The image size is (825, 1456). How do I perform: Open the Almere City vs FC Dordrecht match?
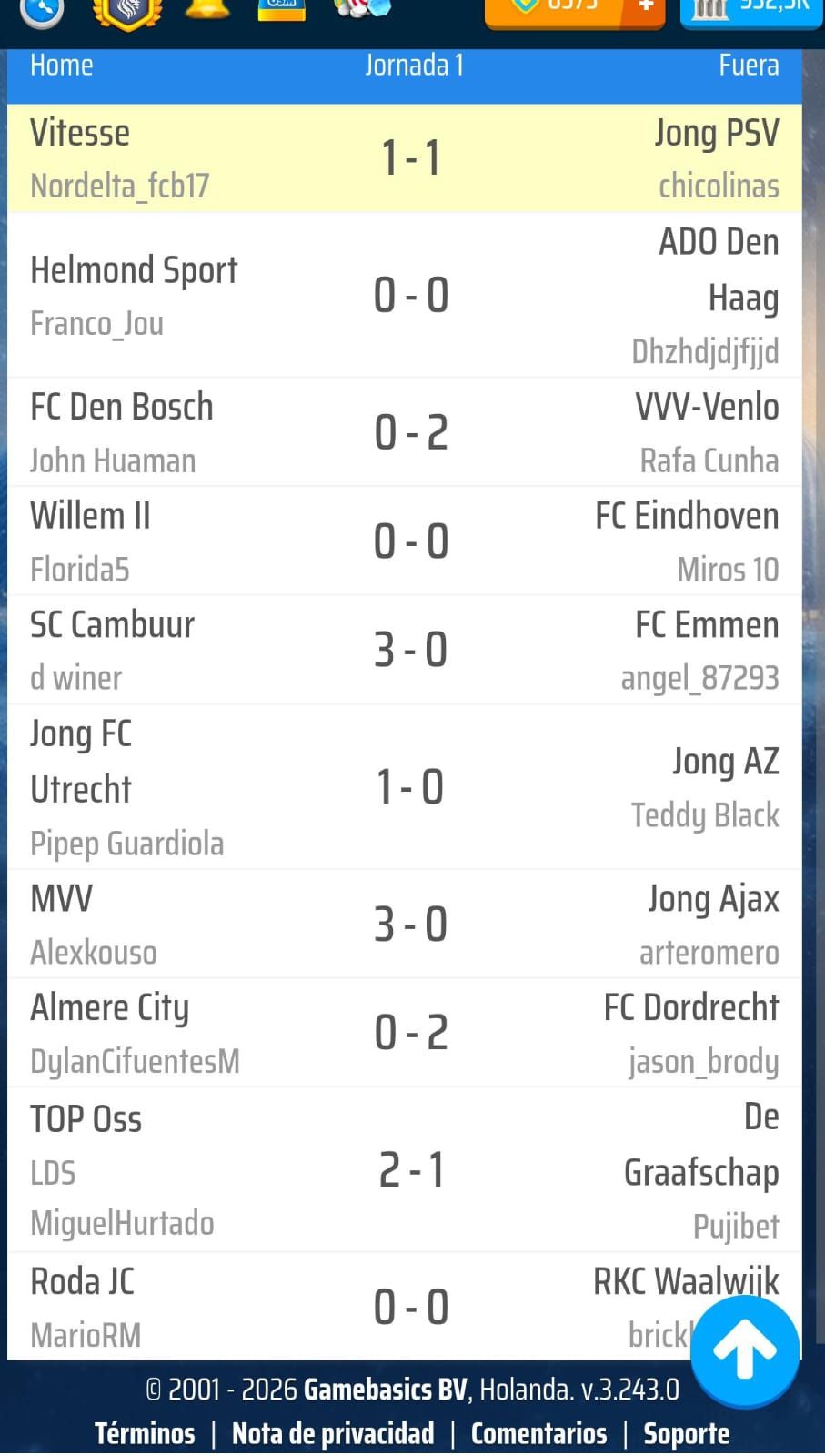pos(410,1033)
